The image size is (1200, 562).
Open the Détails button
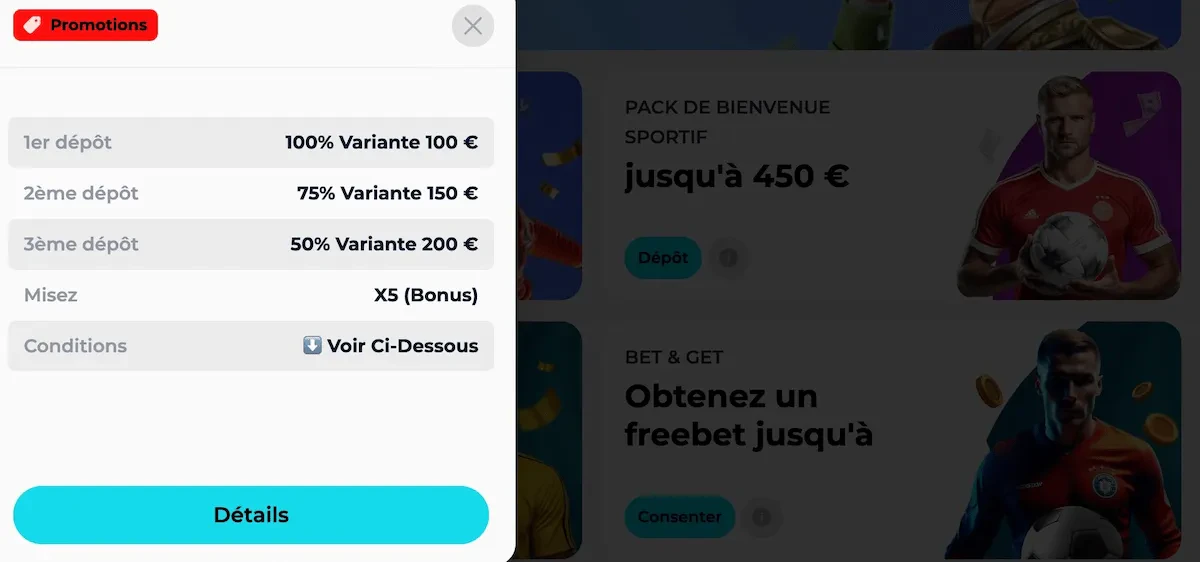point(251,515)
